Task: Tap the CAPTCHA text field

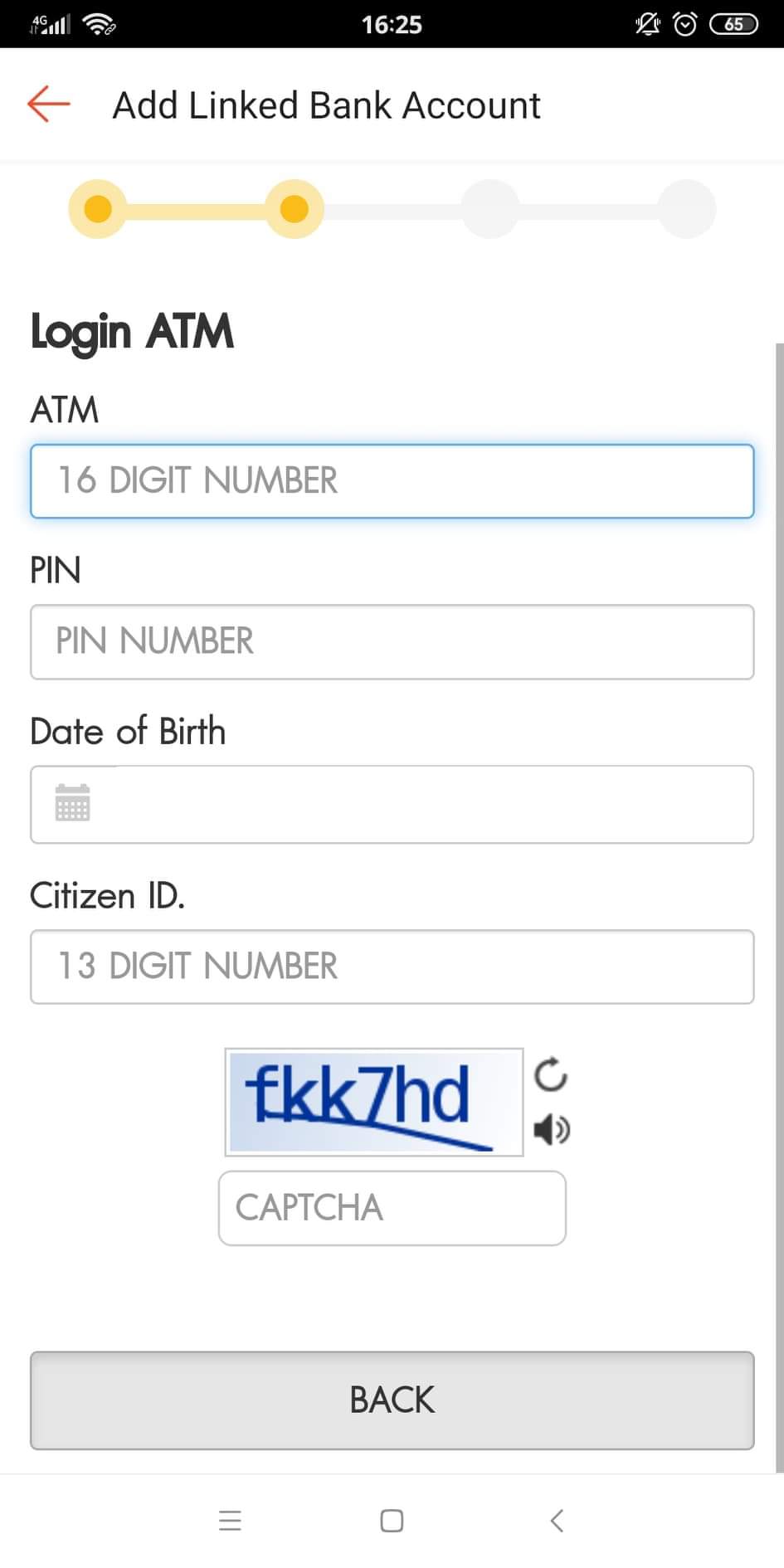Action: pyautogui.click(x=392, y=1208)
